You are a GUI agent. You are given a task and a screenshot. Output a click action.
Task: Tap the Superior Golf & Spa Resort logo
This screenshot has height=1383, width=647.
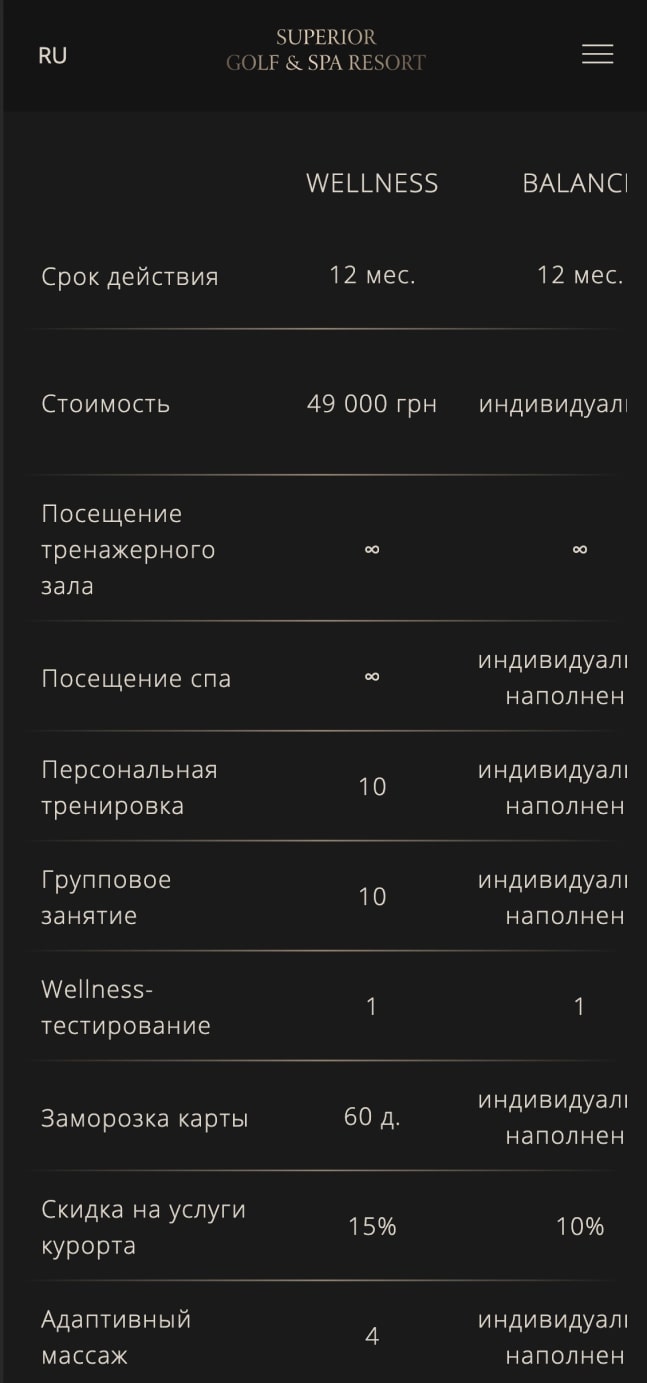coord(326,50)
